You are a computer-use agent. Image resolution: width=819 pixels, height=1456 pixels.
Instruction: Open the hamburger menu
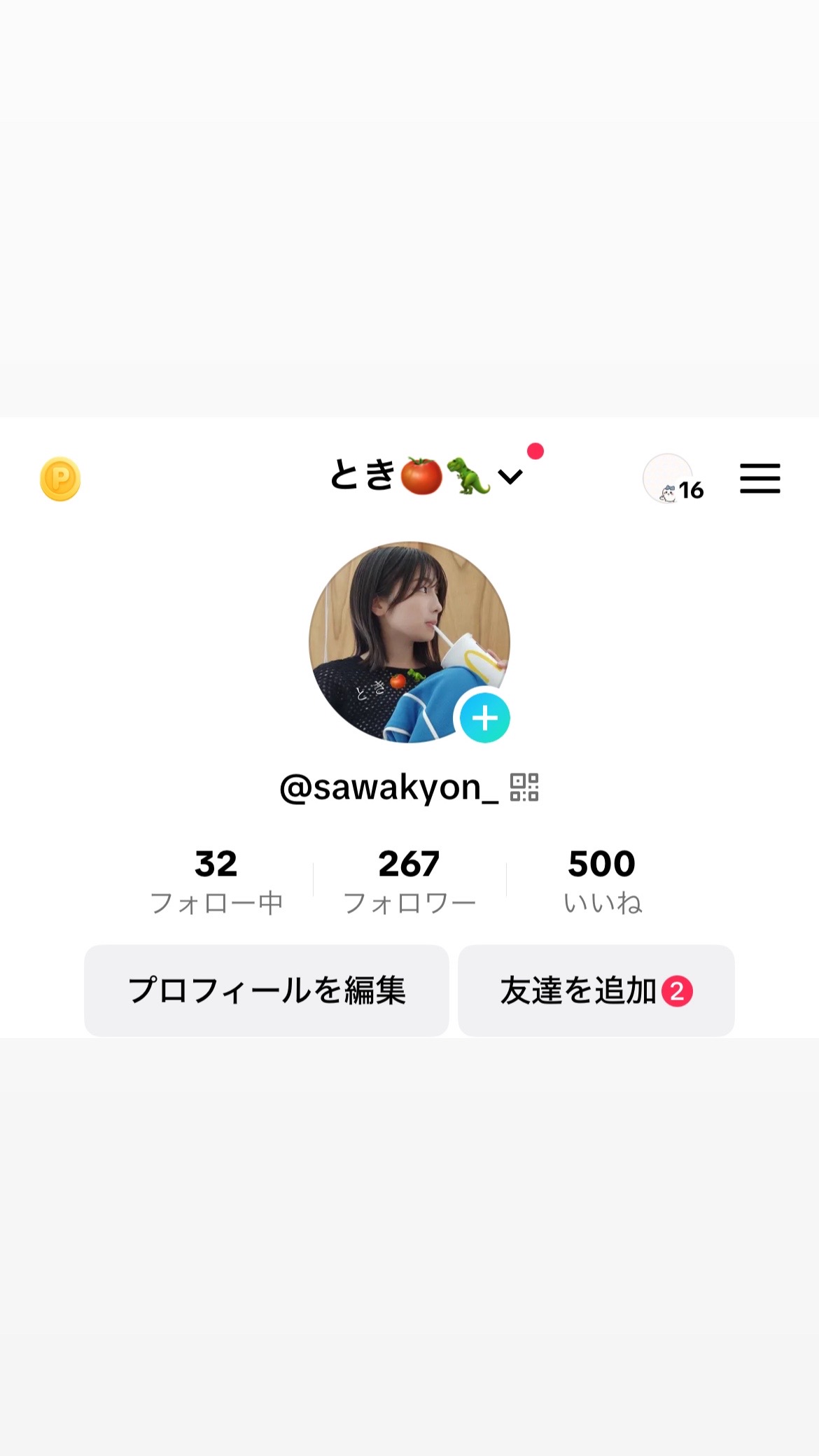[759, 479]
